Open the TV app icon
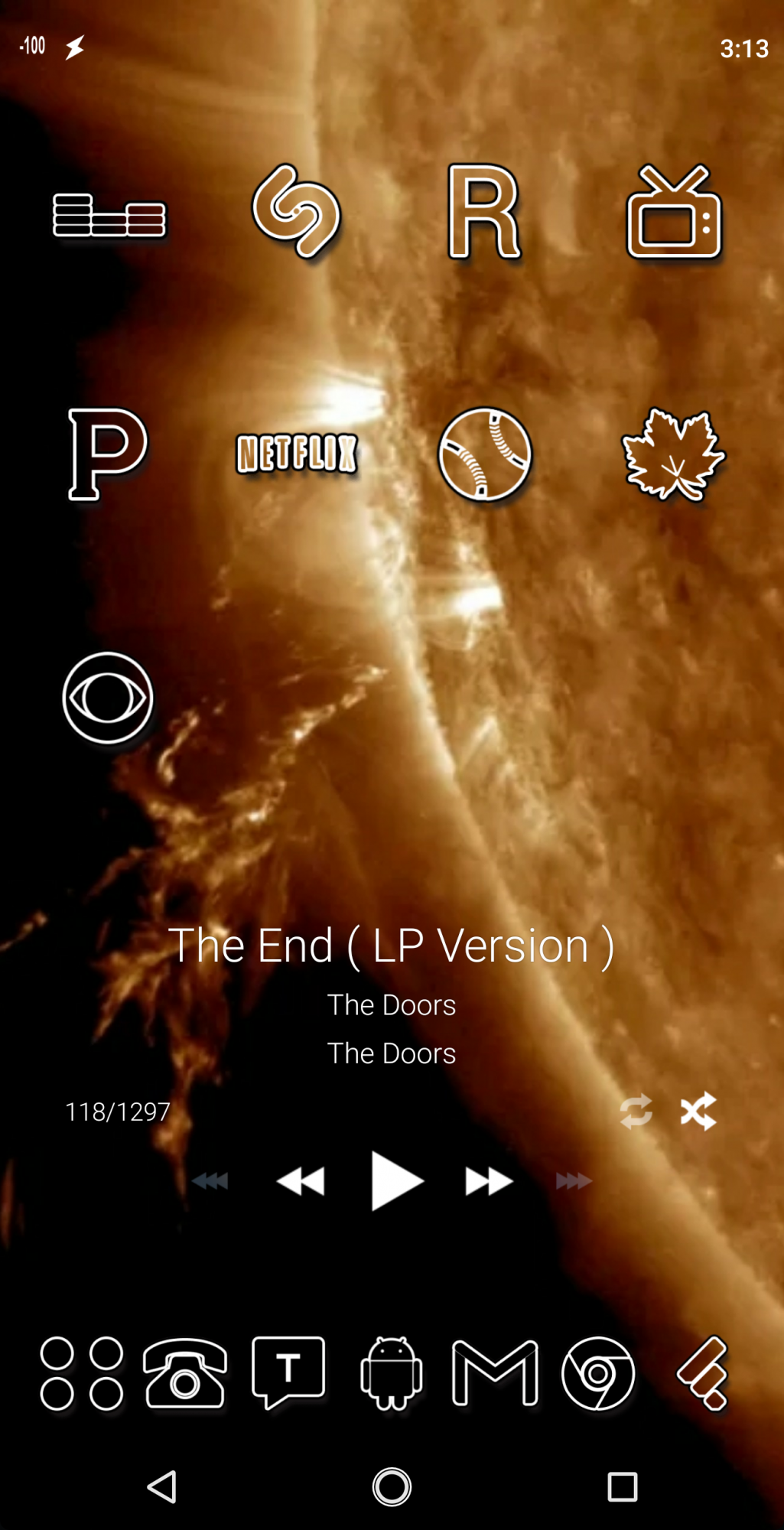 (x=674, y=212)
